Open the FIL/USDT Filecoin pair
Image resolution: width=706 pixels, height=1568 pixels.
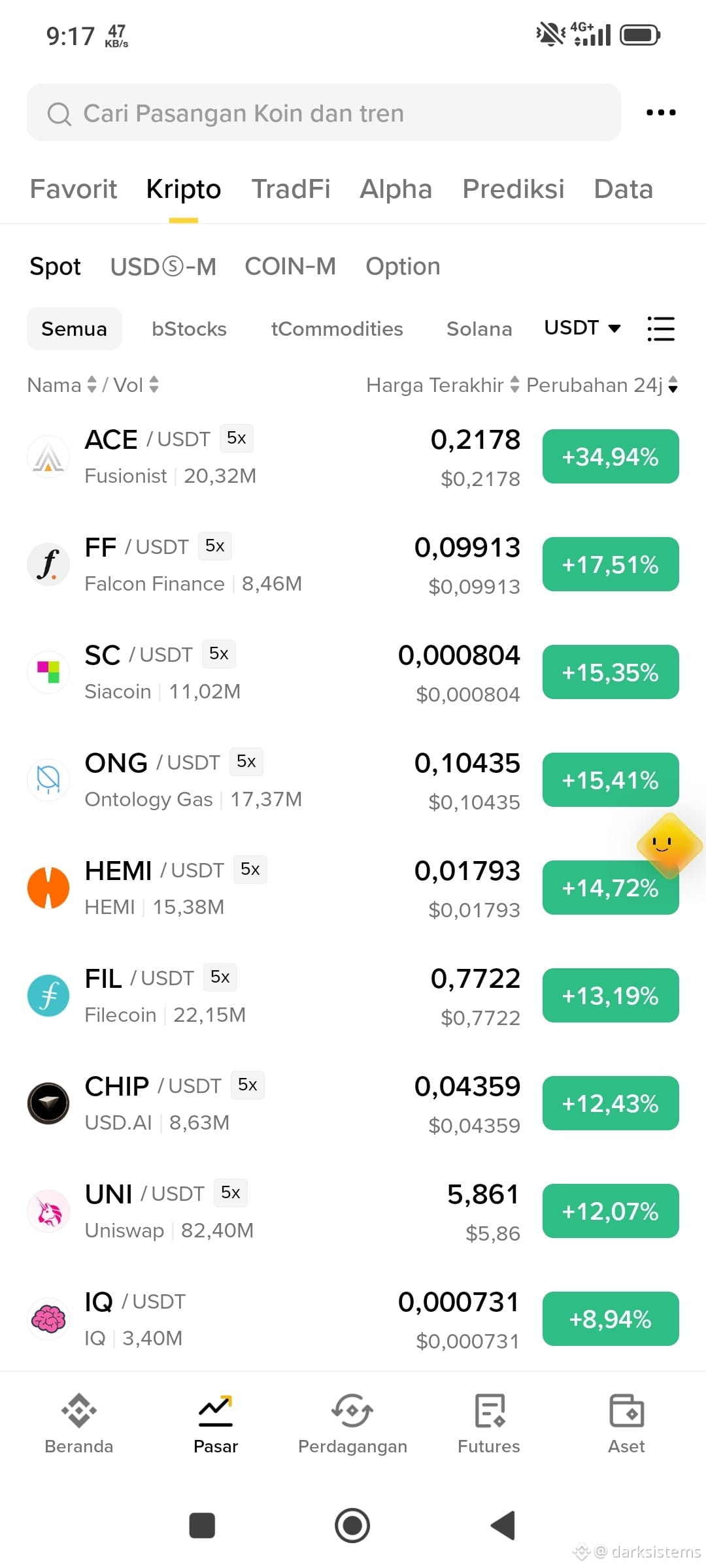[353, 996]
